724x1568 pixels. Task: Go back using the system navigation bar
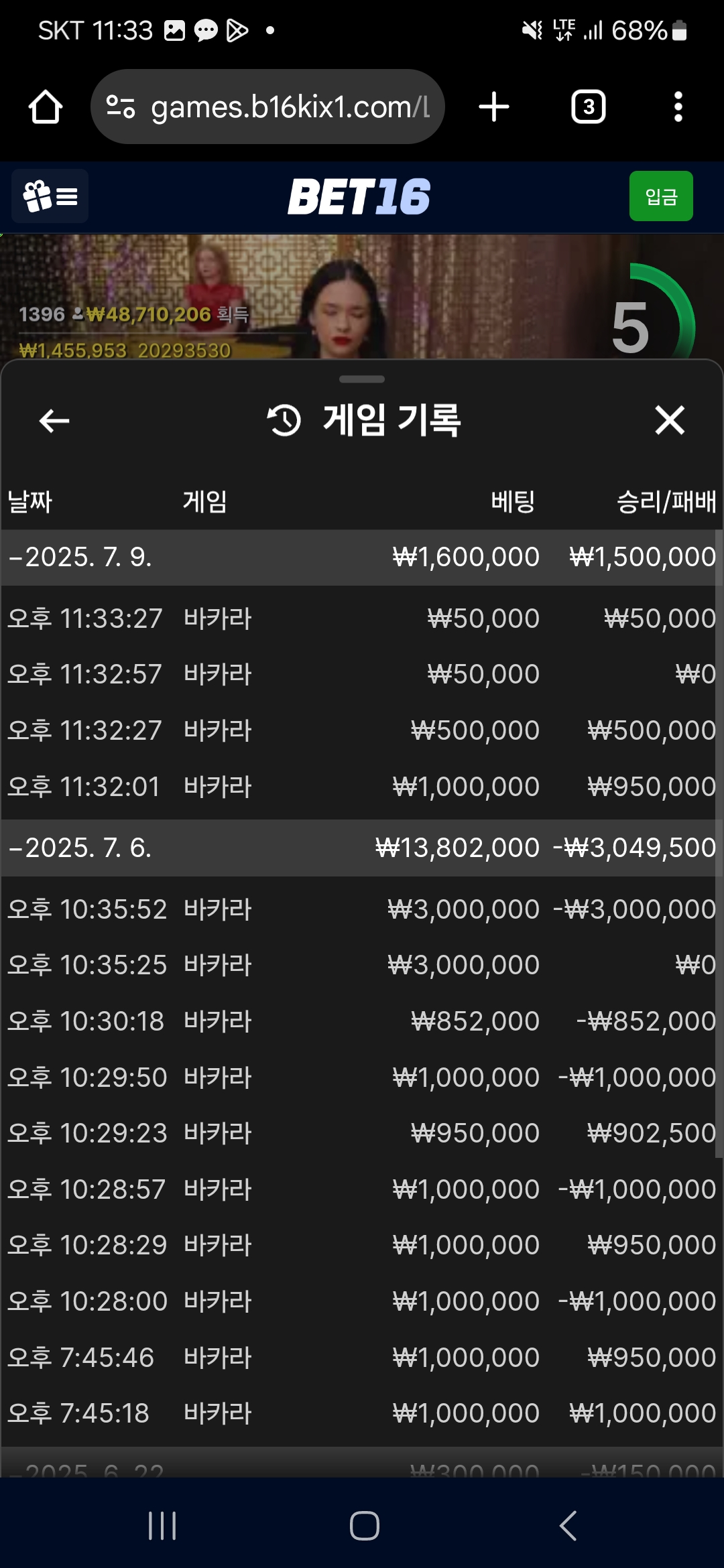pyautogui.click(x=568, y=1526)
